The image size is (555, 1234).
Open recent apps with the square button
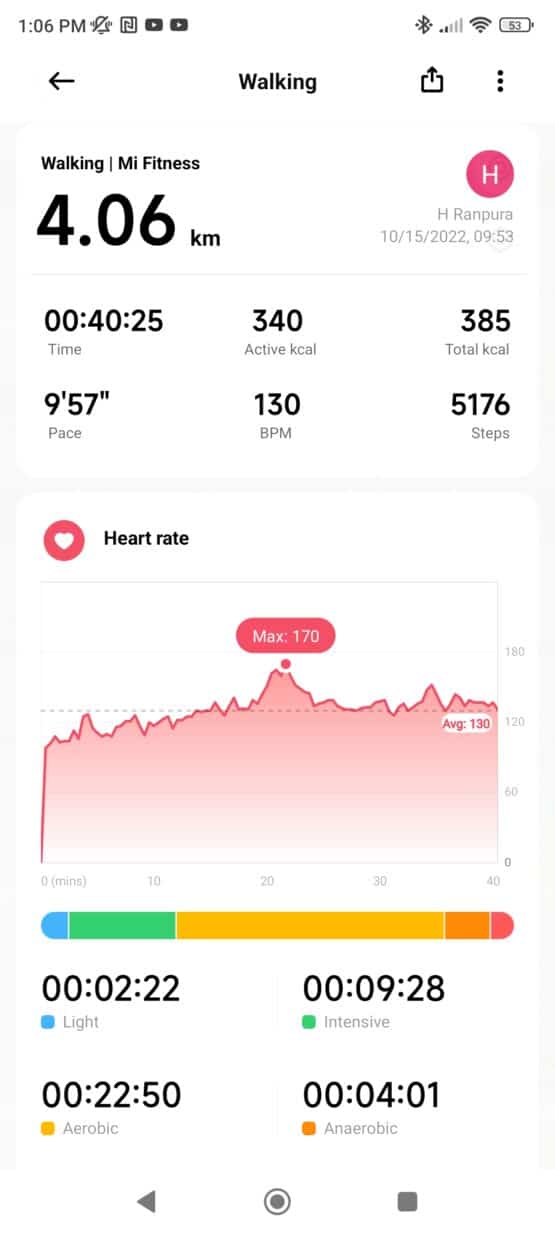point(407,1201)
